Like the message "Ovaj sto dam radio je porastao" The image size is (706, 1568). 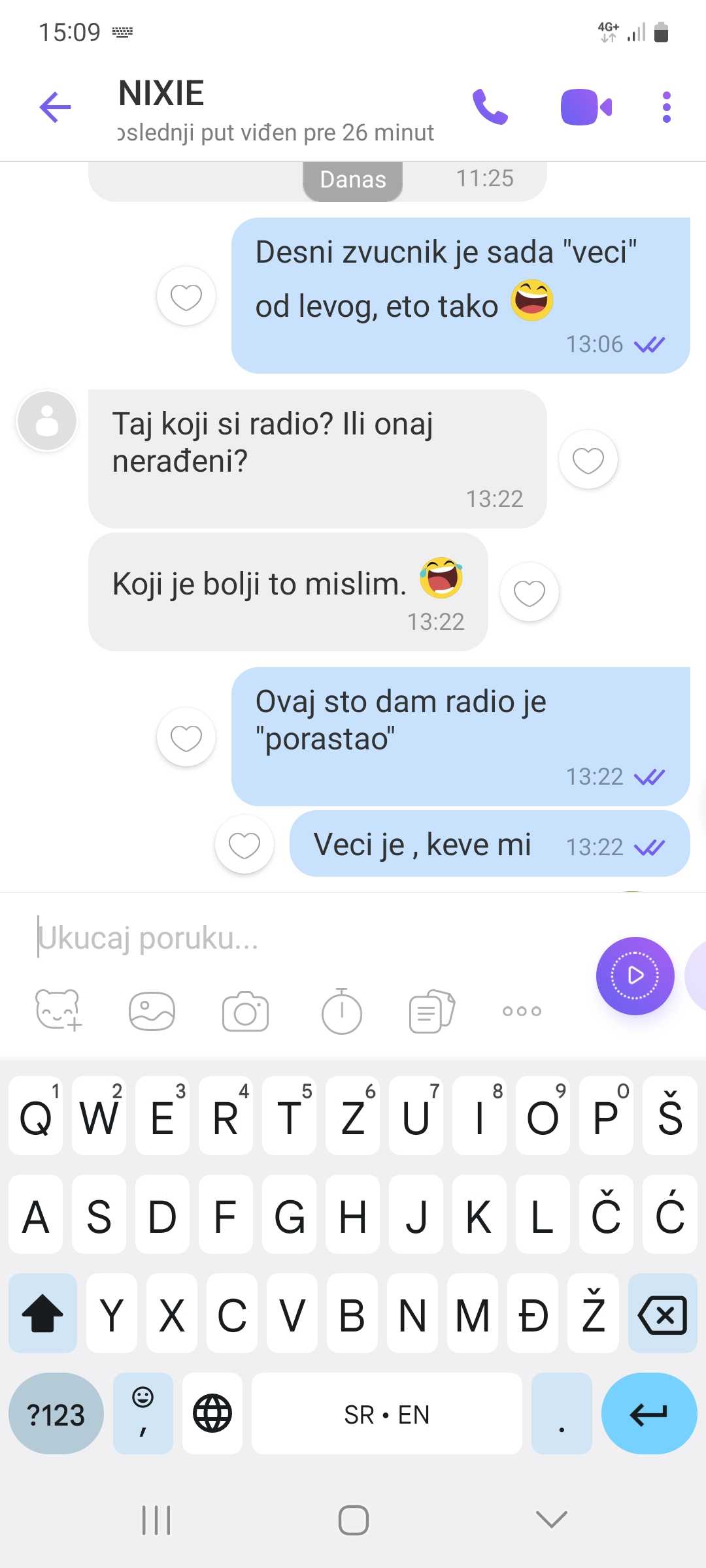186,738
